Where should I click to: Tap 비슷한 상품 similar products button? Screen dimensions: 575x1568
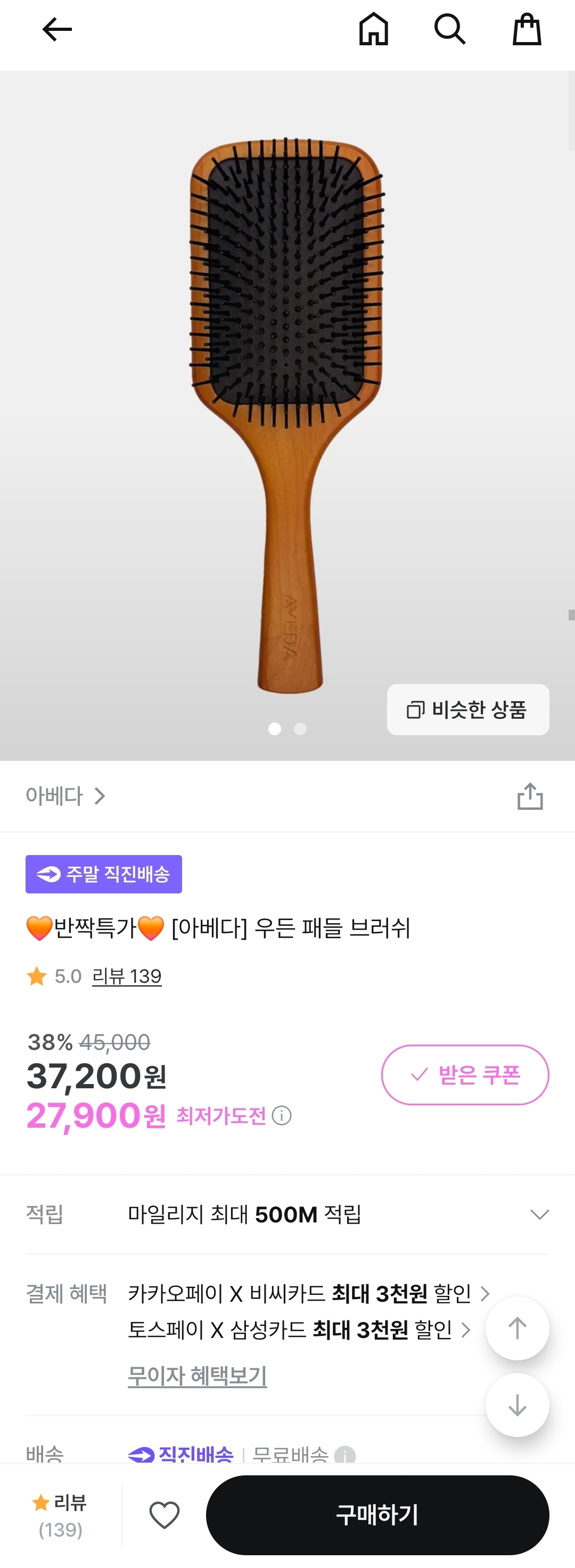click(468, 710)
